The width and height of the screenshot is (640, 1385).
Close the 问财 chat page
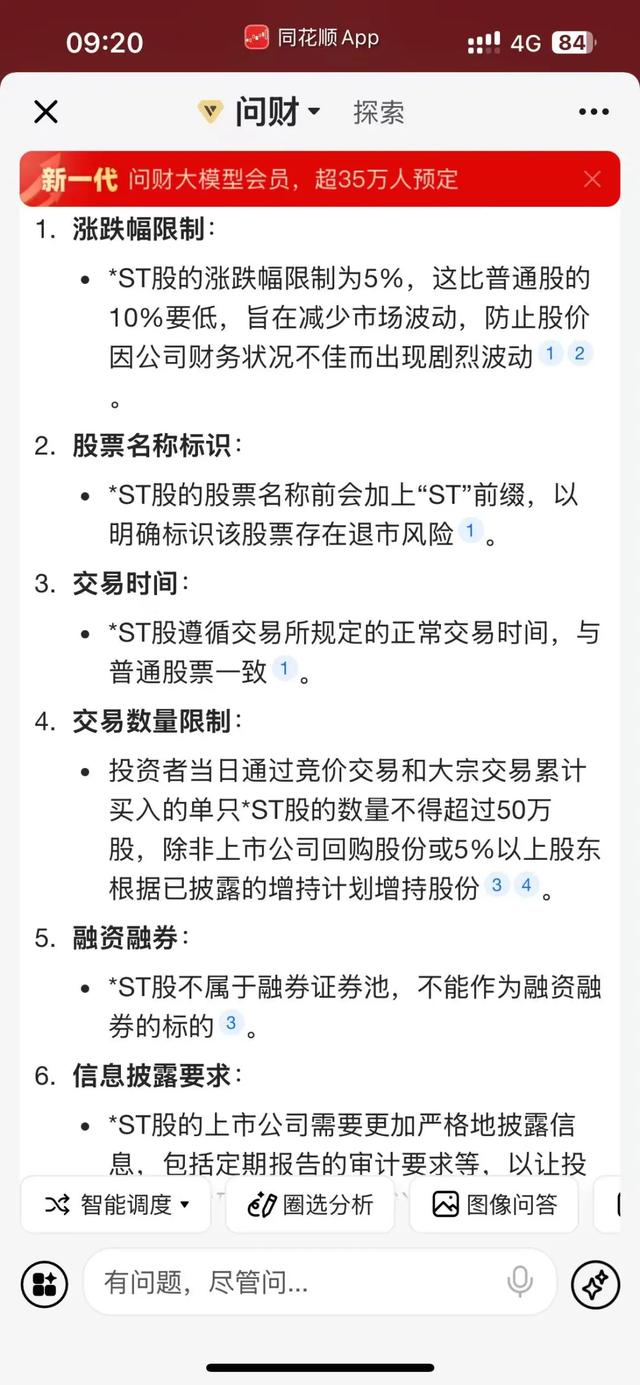click(x=46, y=112)
